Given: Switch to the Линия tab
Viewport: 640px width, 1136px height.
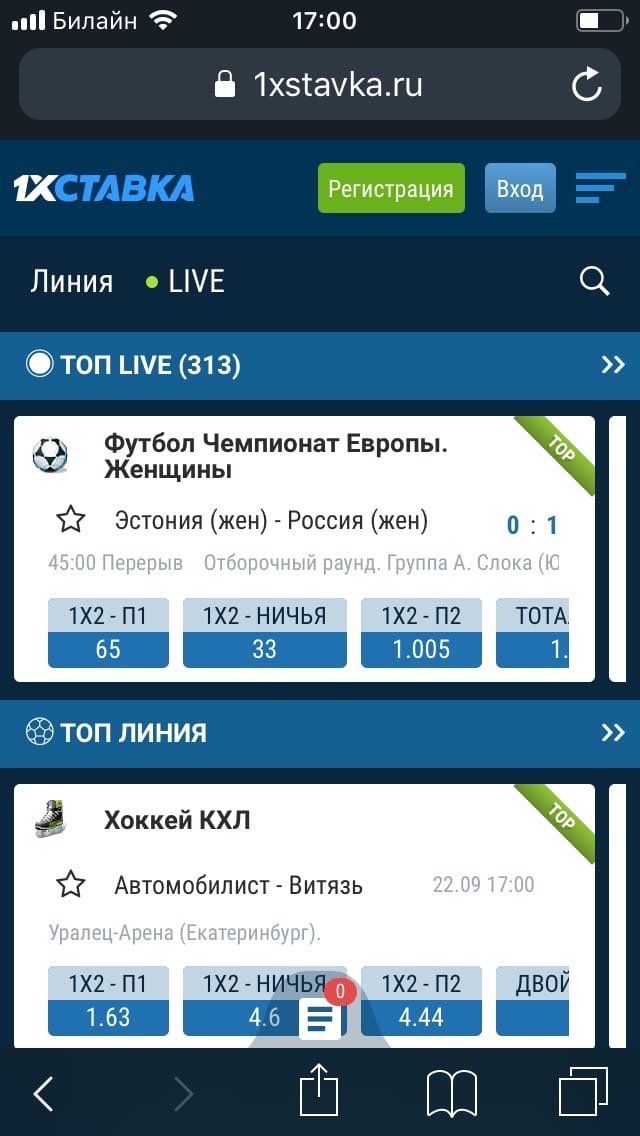Looking at the screenshot, I should coord(72,282).
